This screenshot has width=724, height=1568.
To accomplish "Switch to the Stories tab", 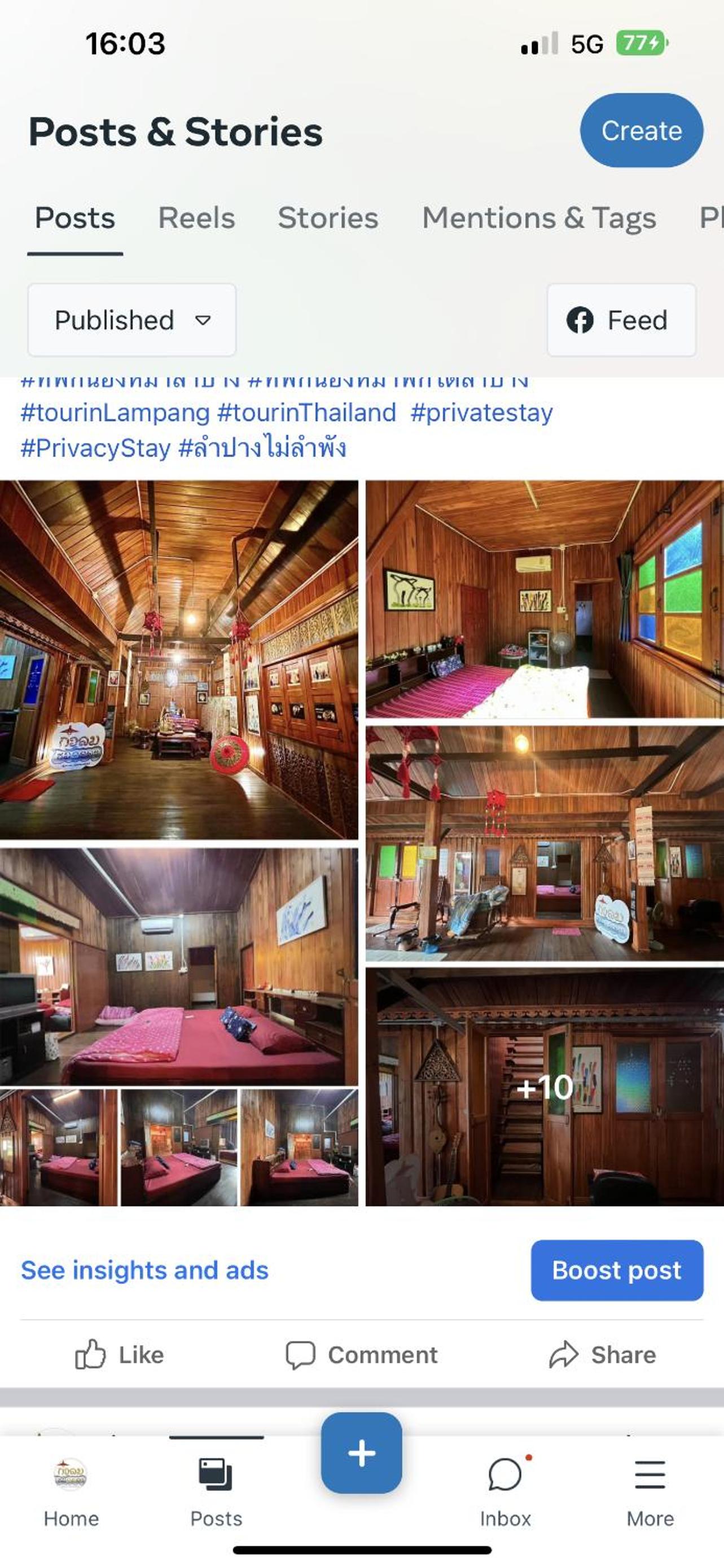I will (328, 218).
